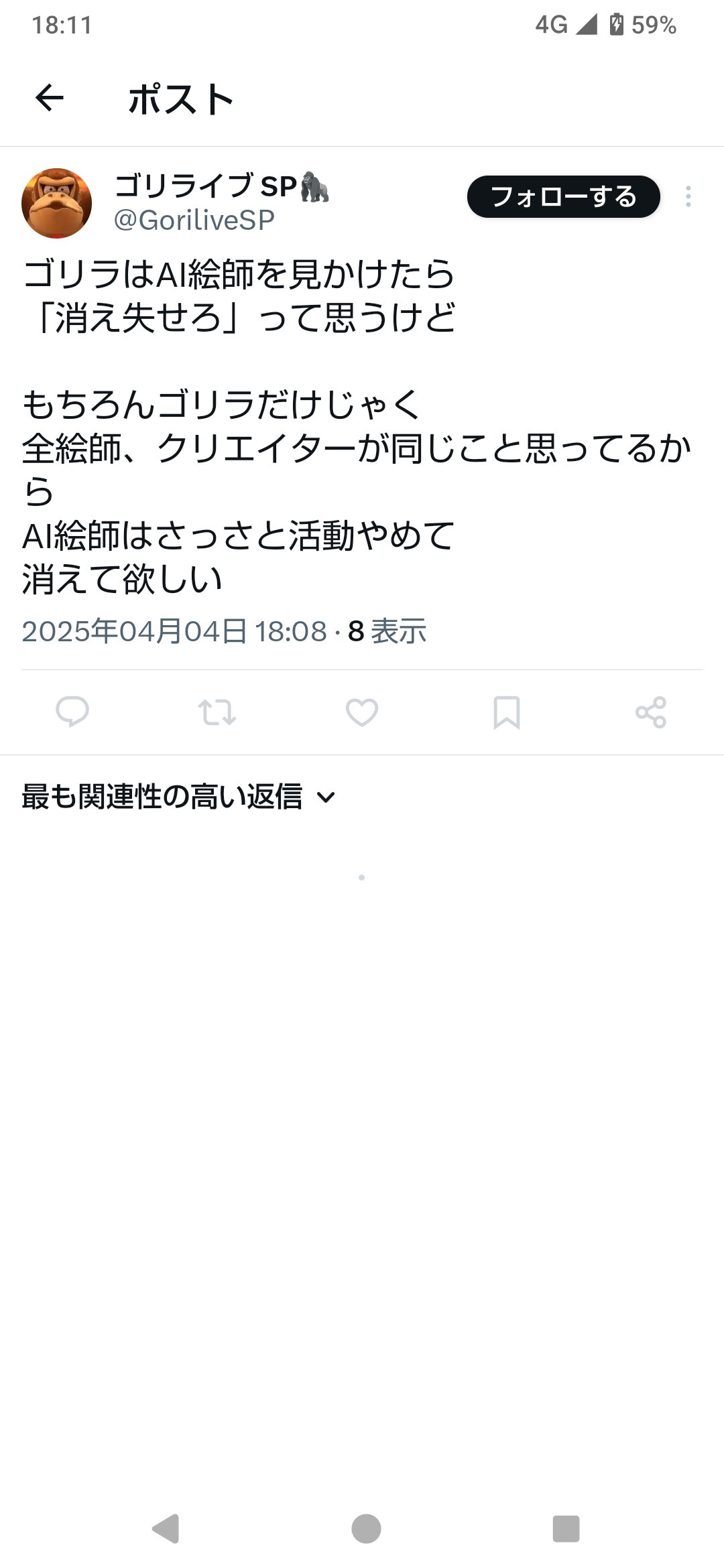Open the @GoriliveSP account handle

194,220
